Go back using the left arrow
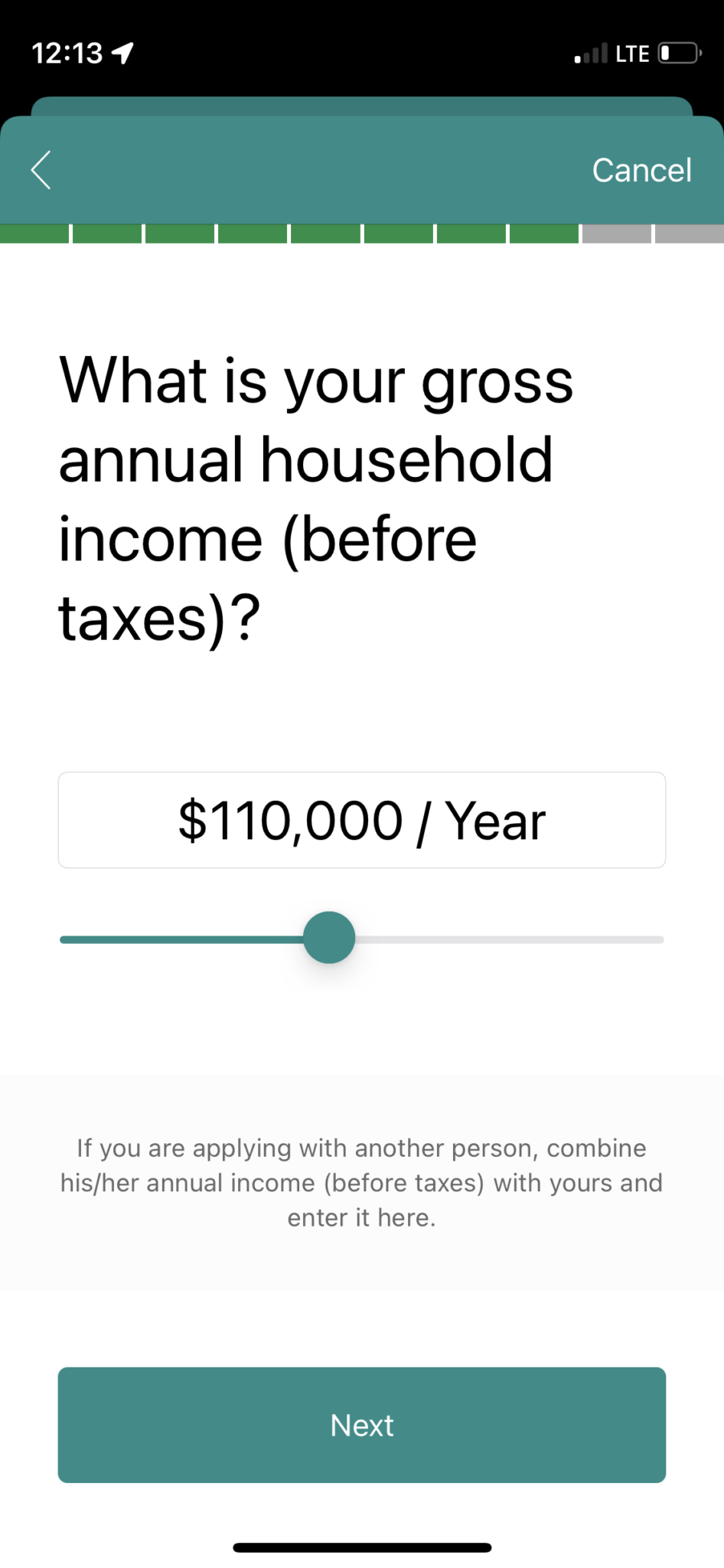724x1568 pixels. [x=41, y=170]
